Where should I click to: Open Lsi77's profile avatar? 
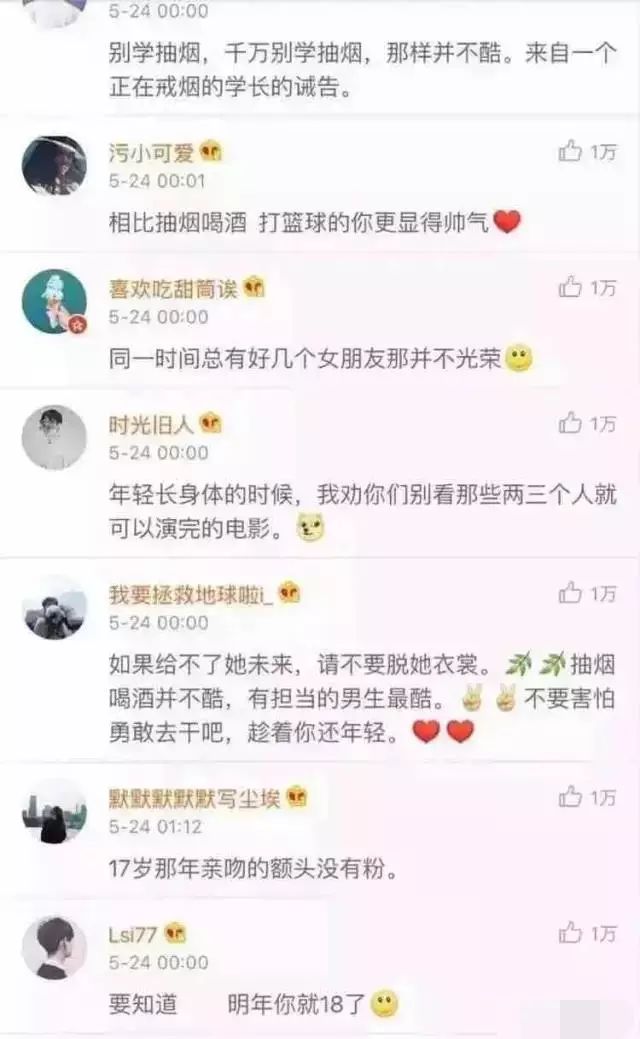54,947
